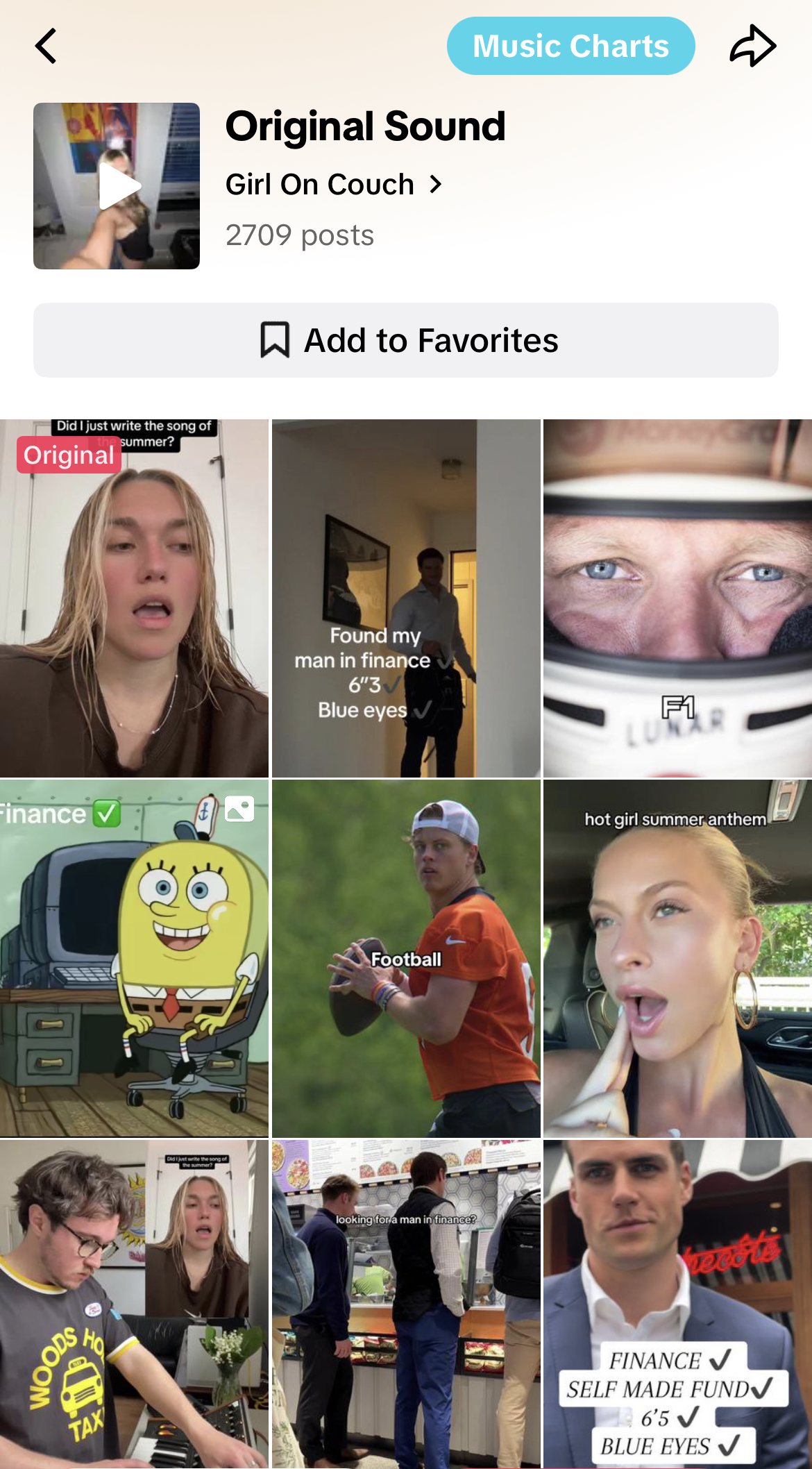Open the F1 helmet video

pos(677,598)
